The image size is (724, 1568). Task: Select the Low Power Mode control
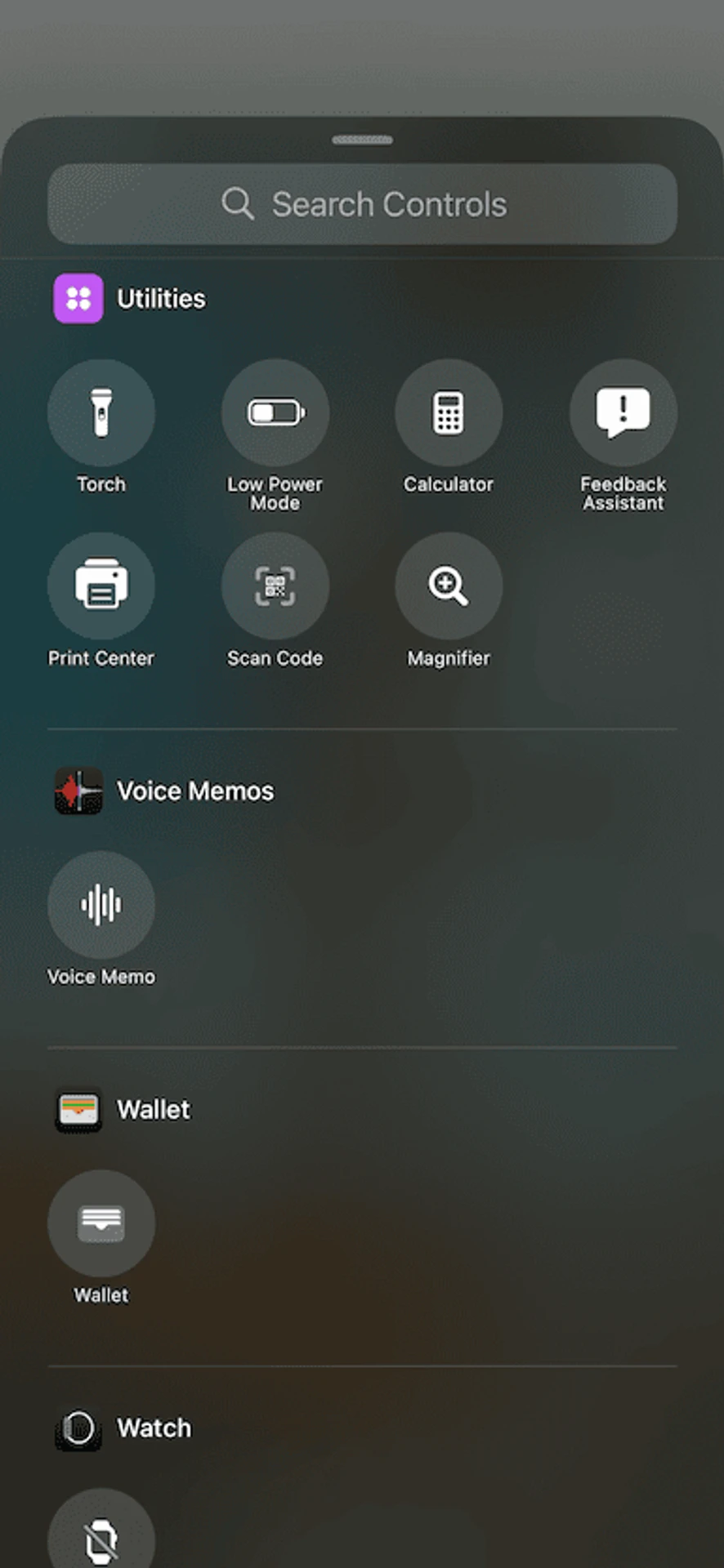275,413
